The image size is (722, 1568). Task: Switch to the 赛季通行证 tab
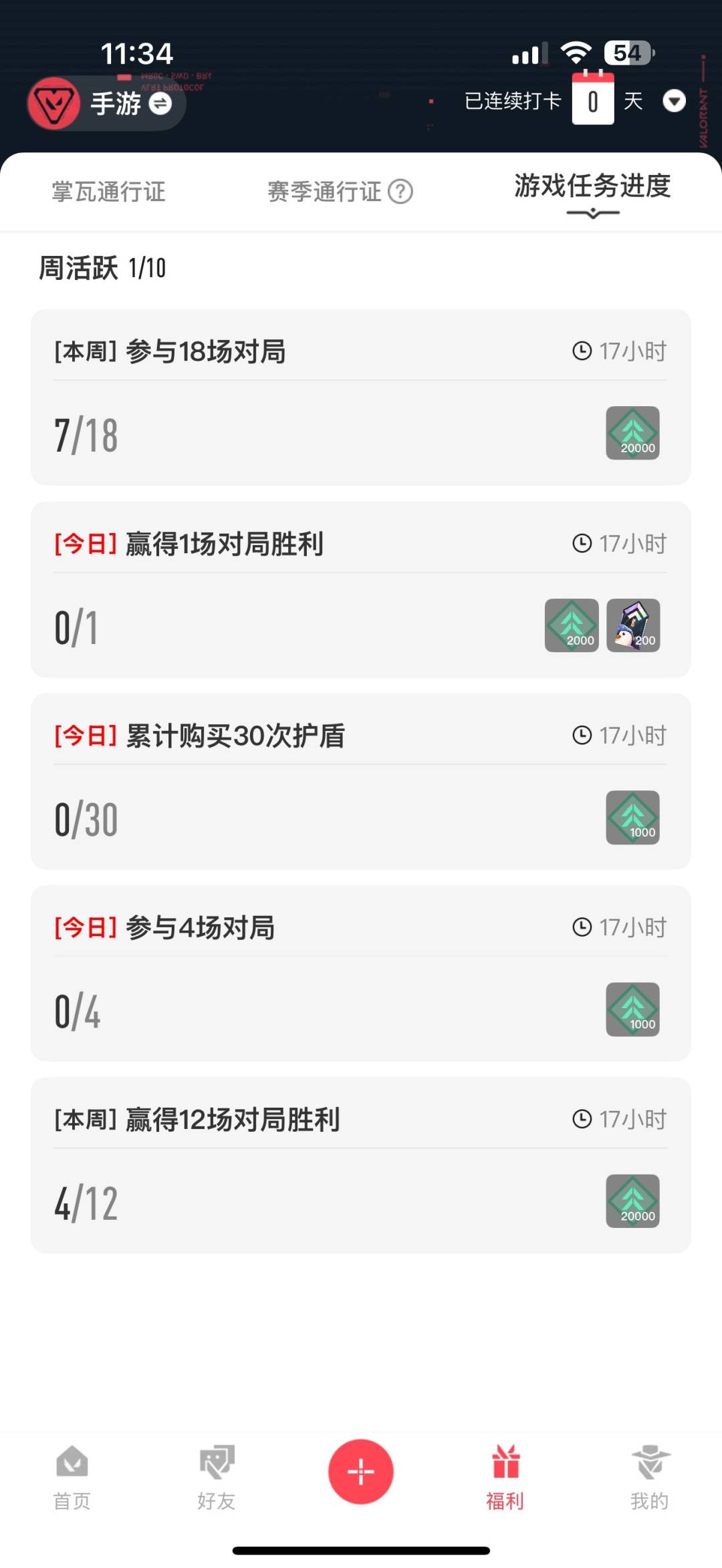[324, 192]
